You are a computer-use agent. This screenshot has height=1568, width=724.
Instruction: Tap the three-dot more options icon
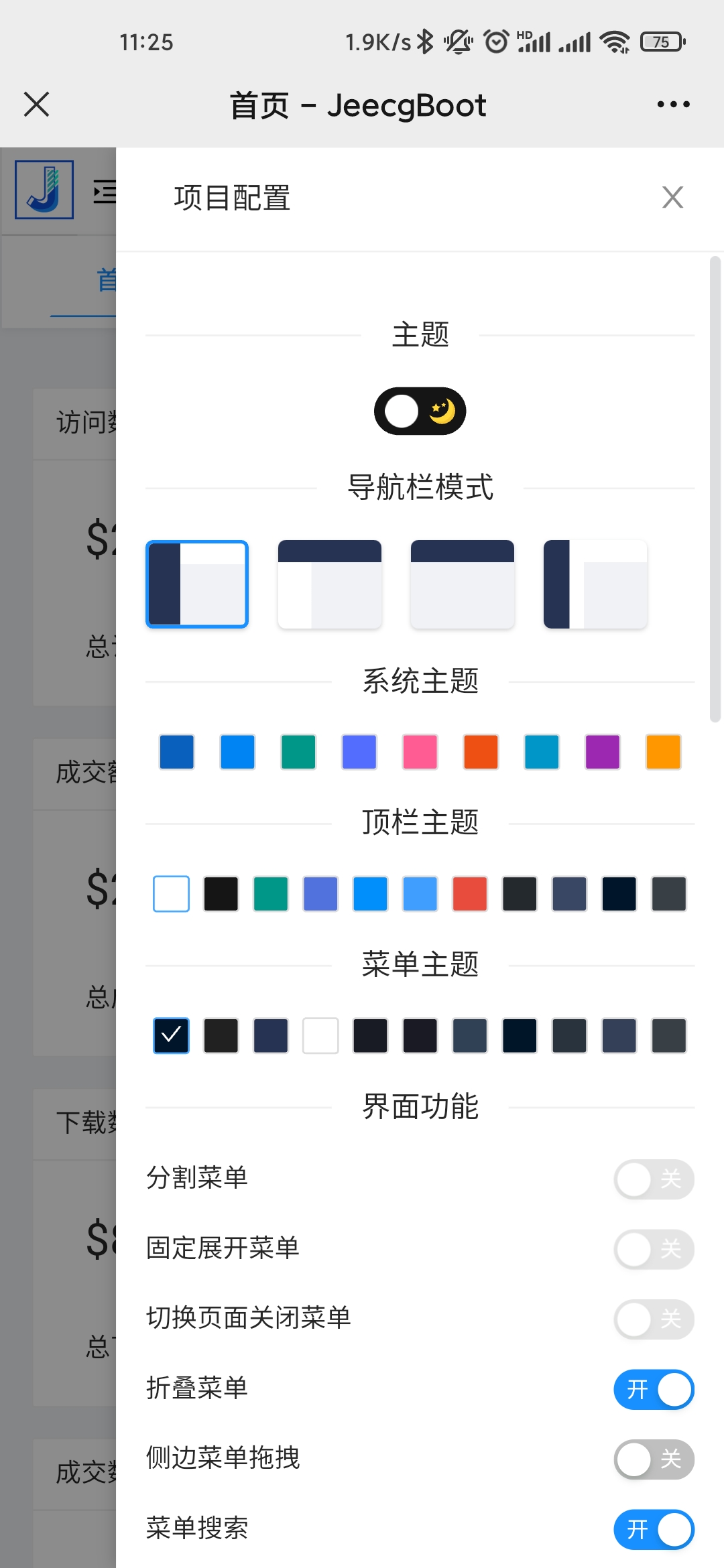click(673, 104)
